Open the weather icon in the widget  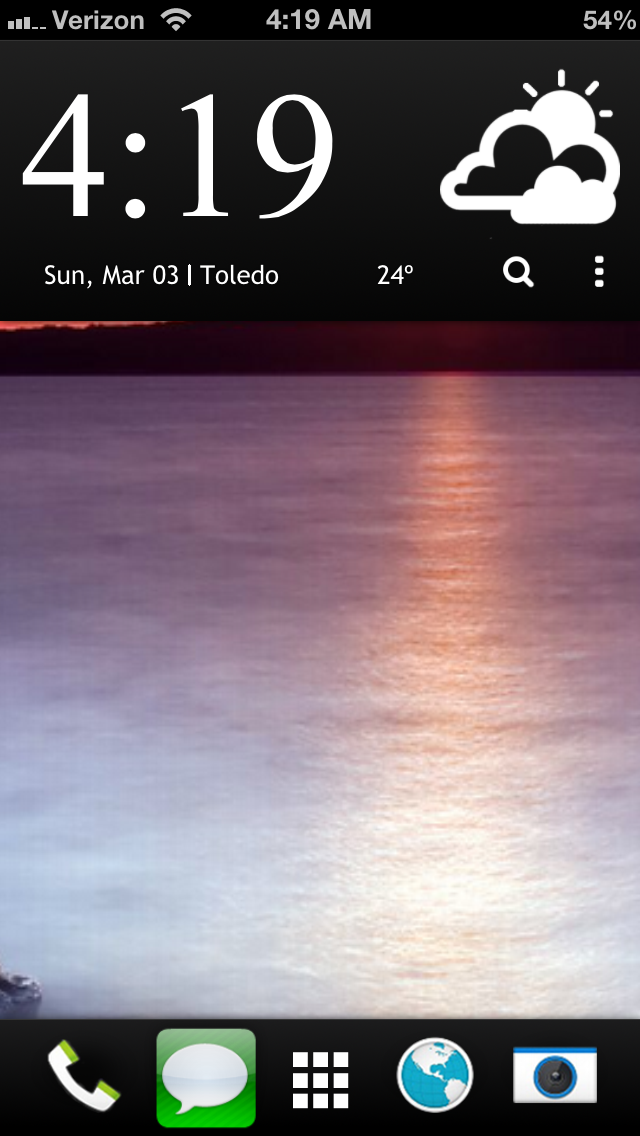pyautogui.click(x=530, y=150)
